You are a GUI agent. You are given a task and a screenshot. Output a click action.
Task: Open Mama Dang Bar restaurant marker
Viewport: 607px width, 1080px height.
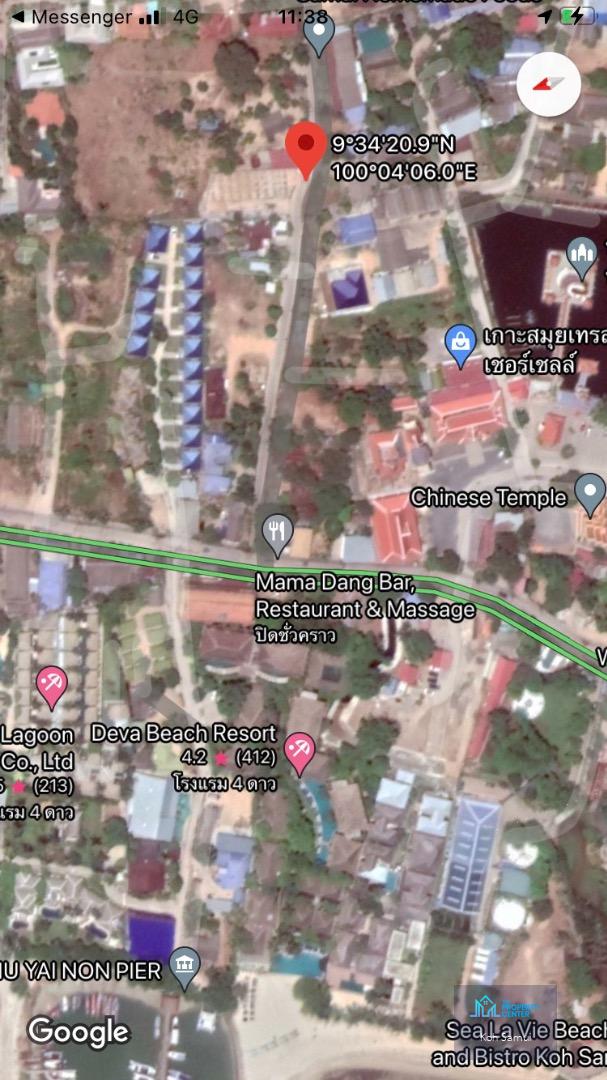click(x=278, y=535)
